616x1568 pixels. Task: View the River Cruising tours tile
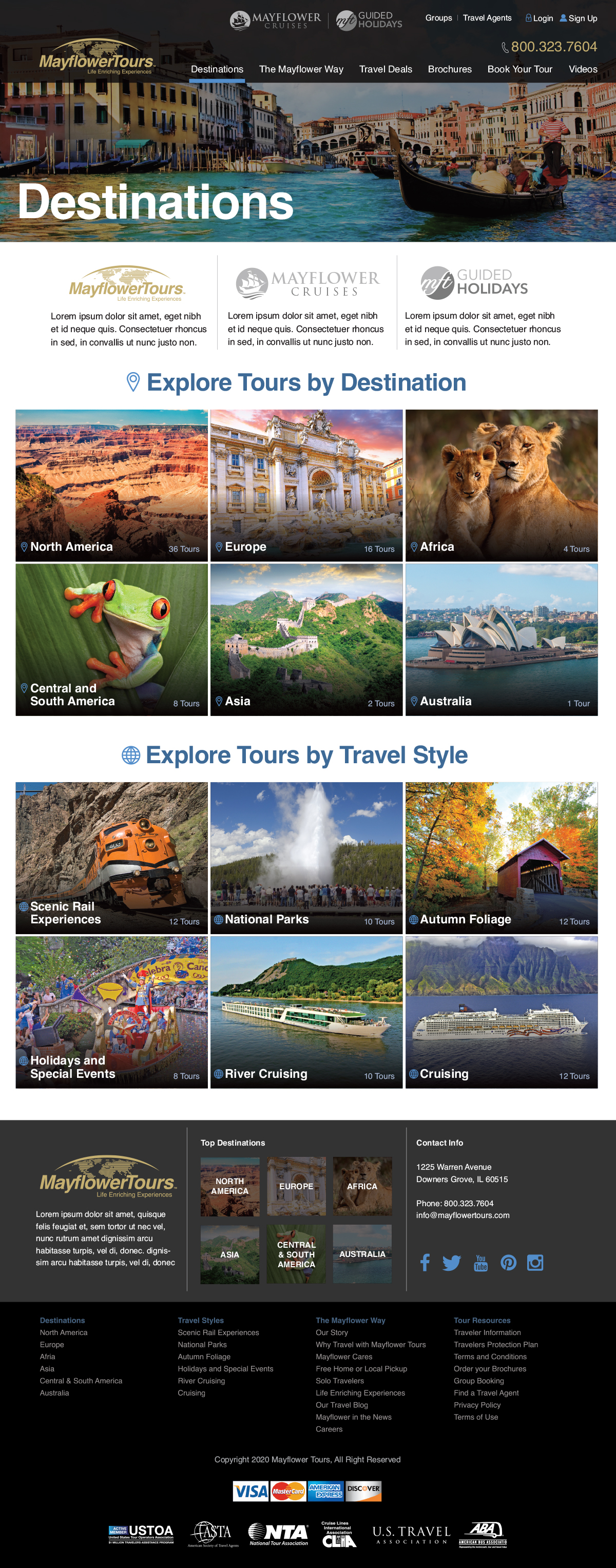pos(306,1012)
